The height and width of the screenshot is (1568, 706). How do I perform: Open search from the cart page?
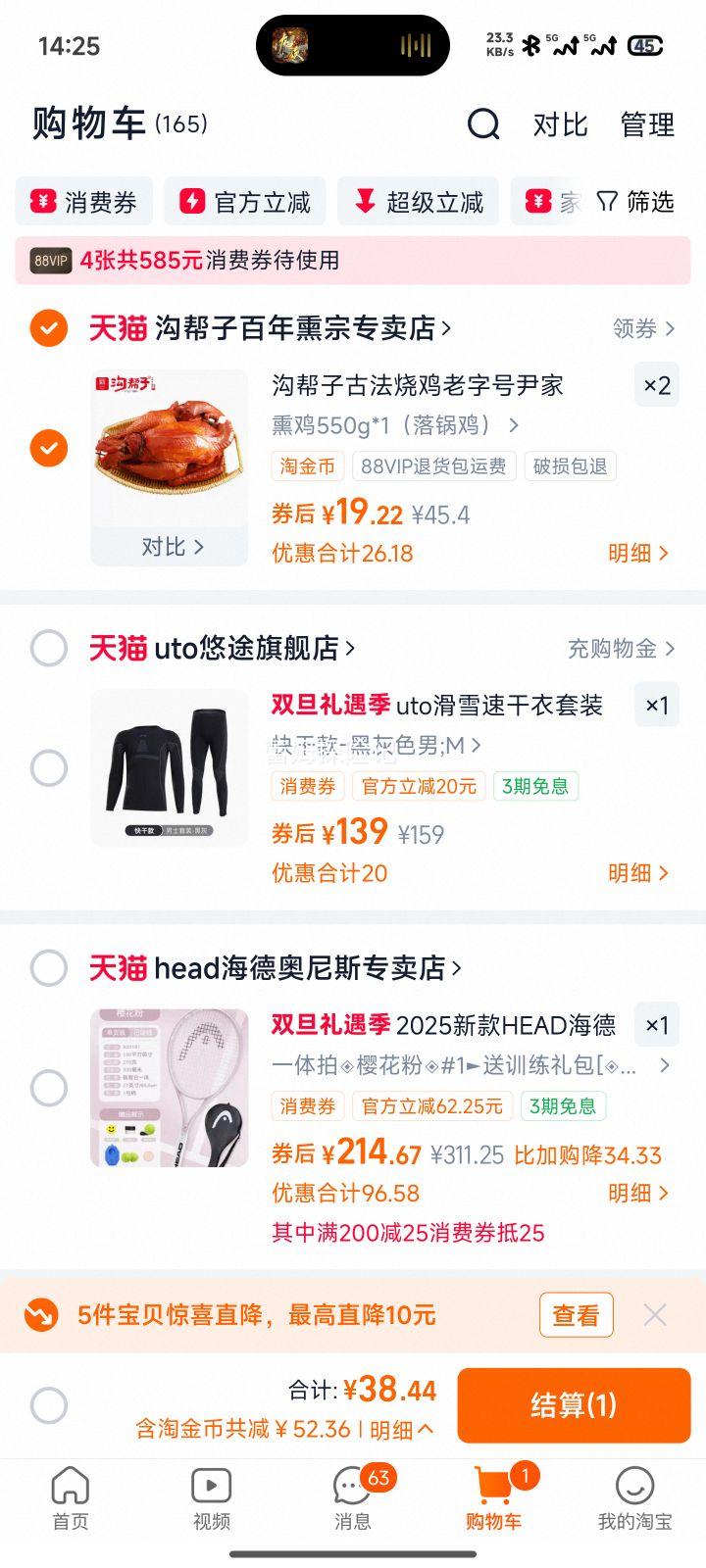point(482,124)
